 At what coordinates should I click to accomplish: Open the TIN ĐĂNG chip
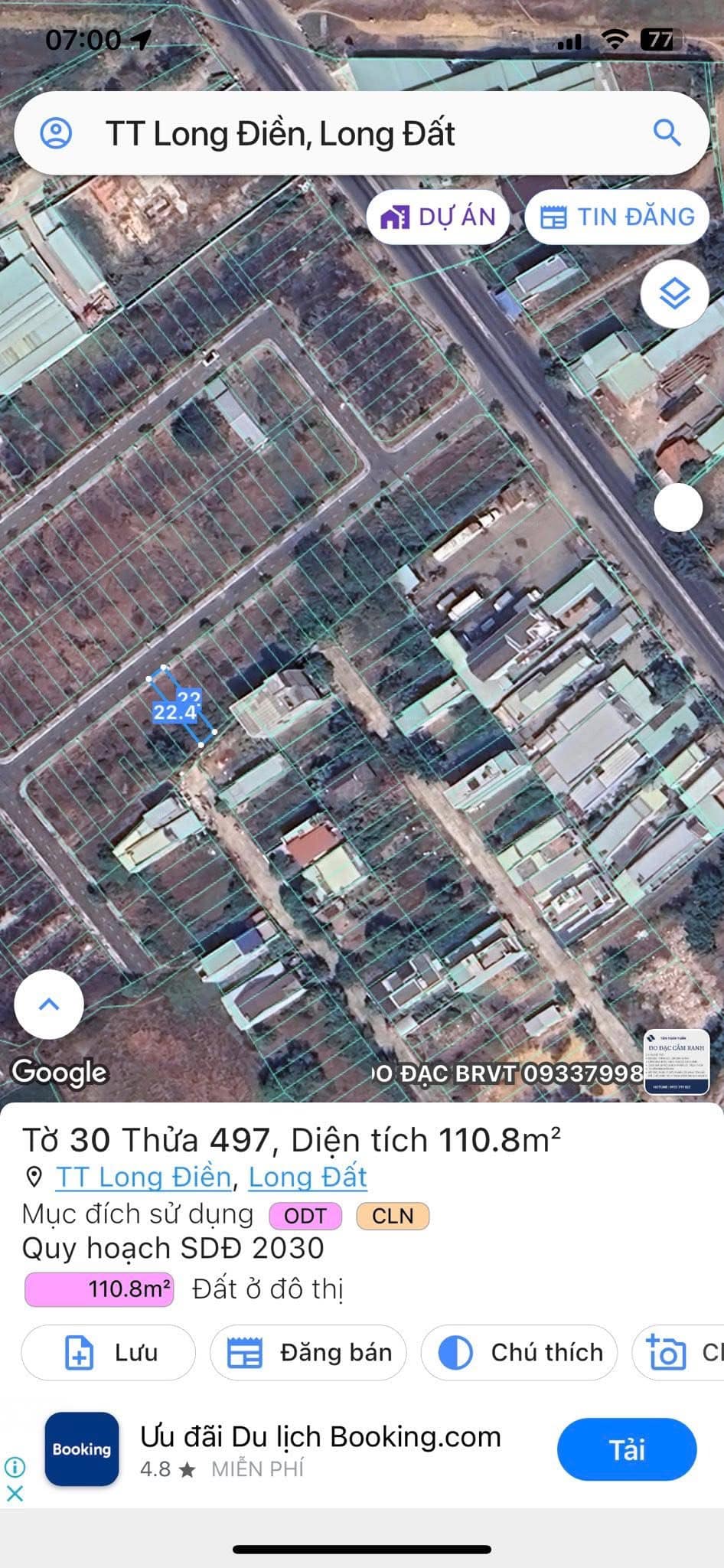pos(618,217)
